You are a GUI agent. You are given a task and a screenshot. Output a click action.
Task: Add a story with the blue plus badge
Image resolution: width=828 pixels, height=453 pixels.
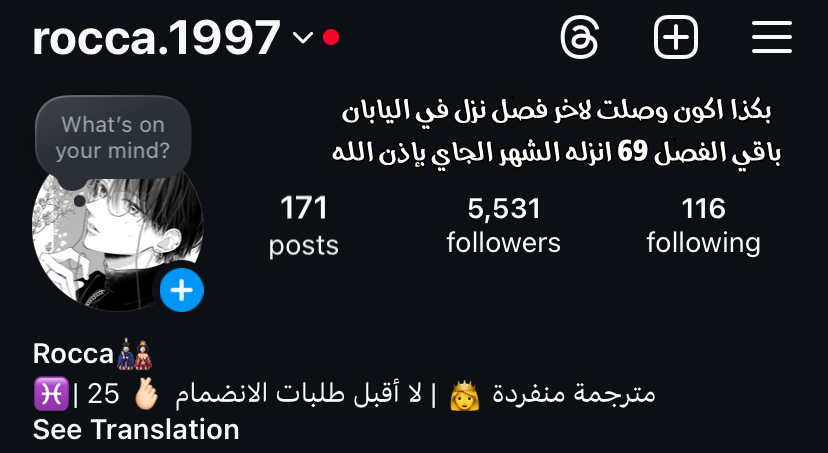click(182, 291)
